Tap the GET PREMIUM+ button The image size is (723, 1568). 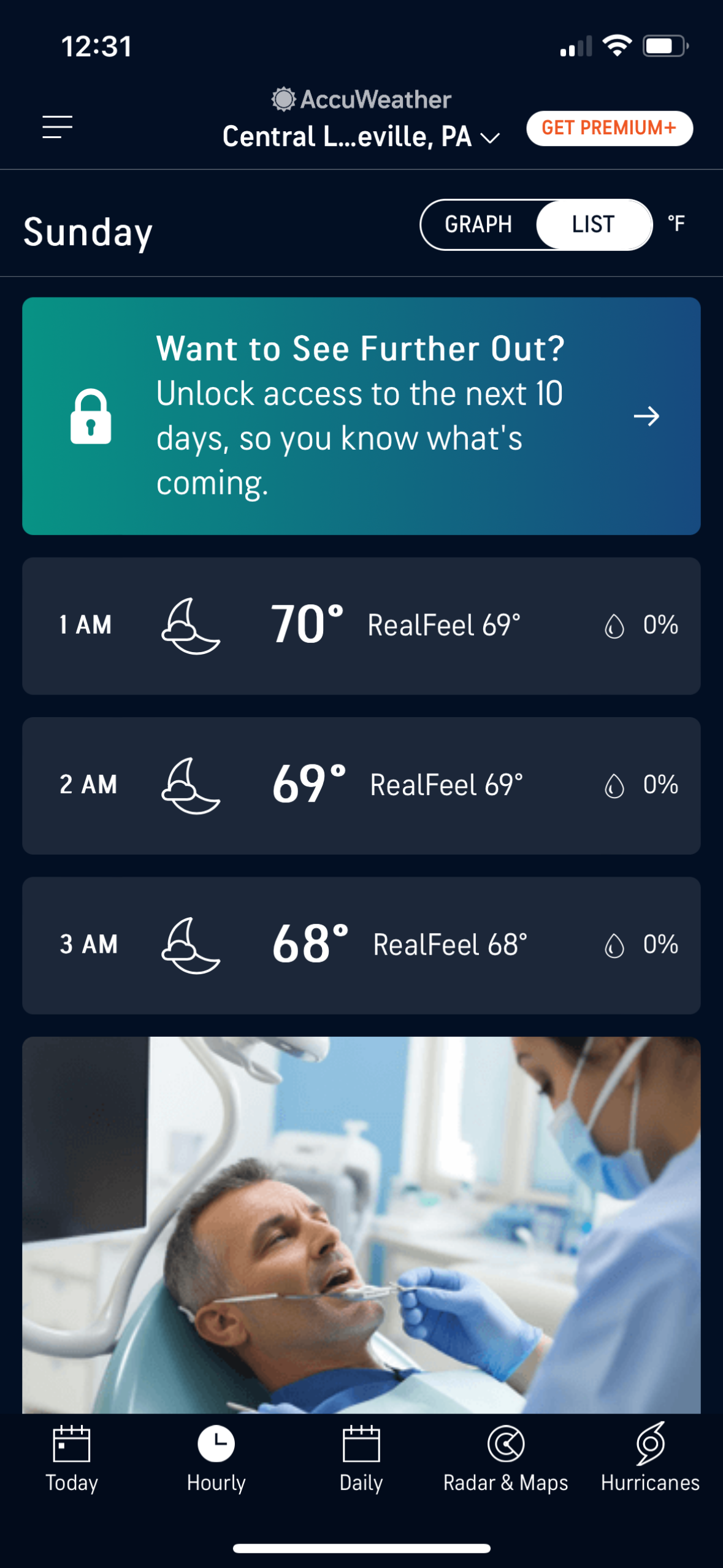pyautogui.click(x=609, y=128)
